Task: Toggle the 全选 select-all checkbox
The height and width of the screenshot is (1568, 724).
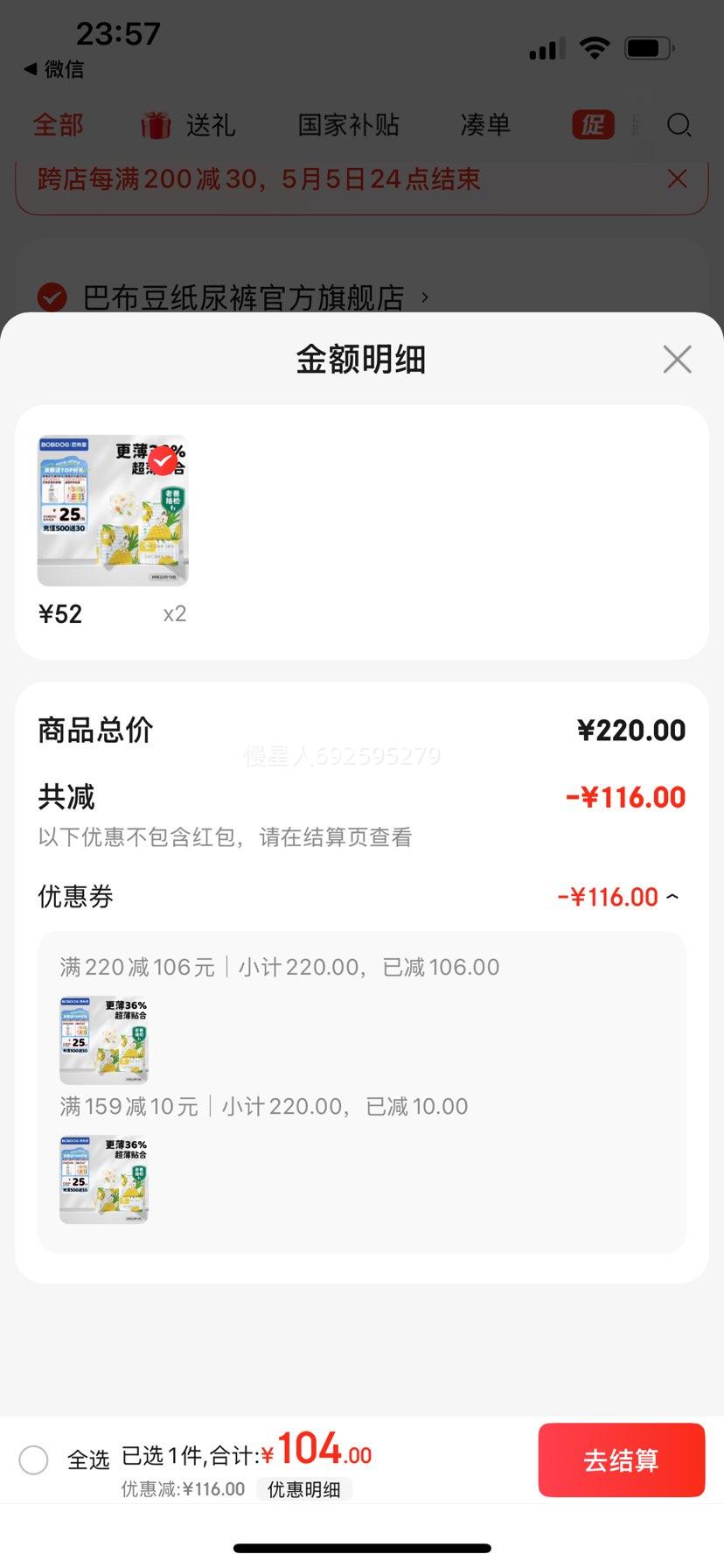Action: [34, 1459]
